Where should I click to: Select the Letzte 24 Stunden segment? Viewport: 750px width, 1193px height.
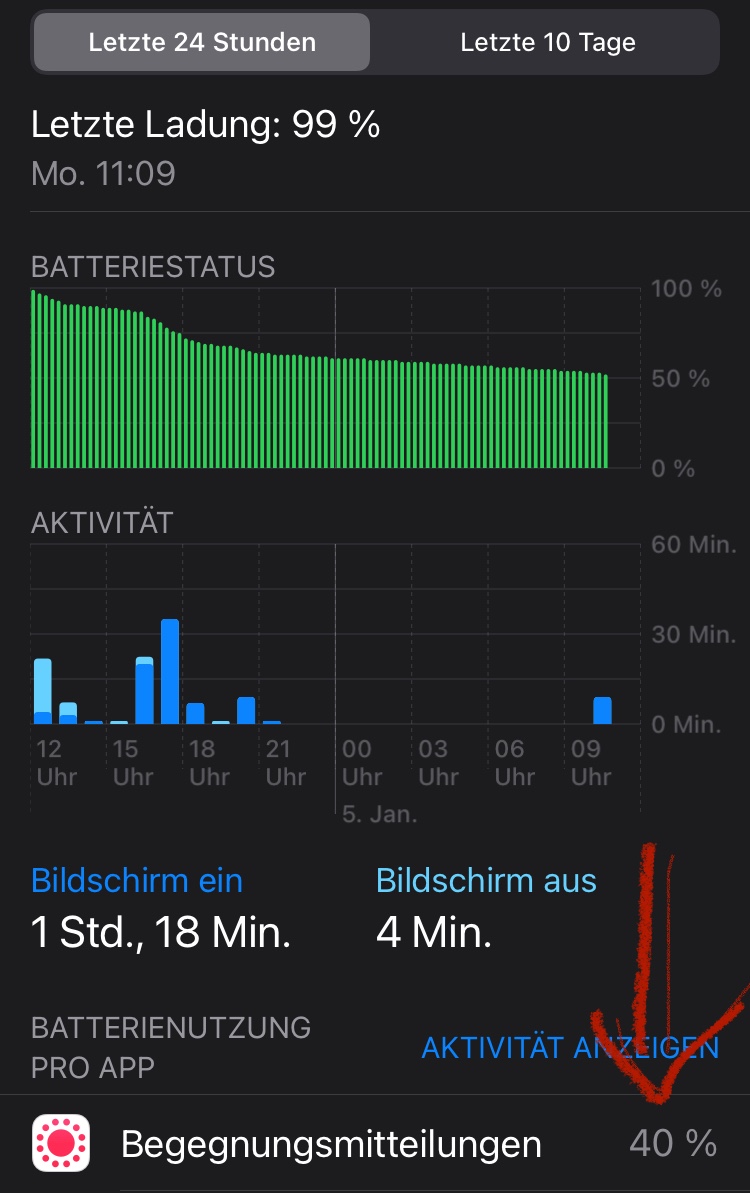click(x=202, y=43)
